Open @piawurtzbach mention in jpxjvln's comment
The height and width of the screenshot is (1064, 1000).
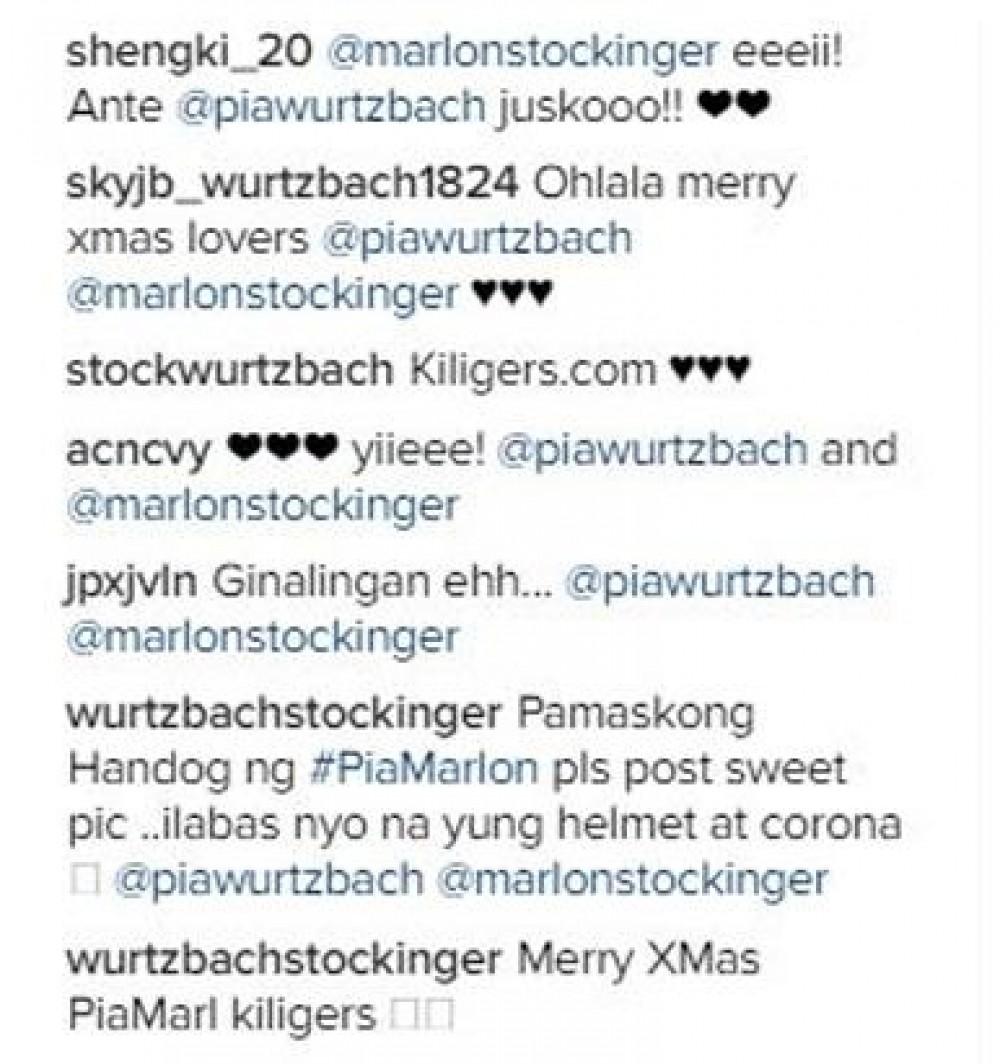point(720,583)
